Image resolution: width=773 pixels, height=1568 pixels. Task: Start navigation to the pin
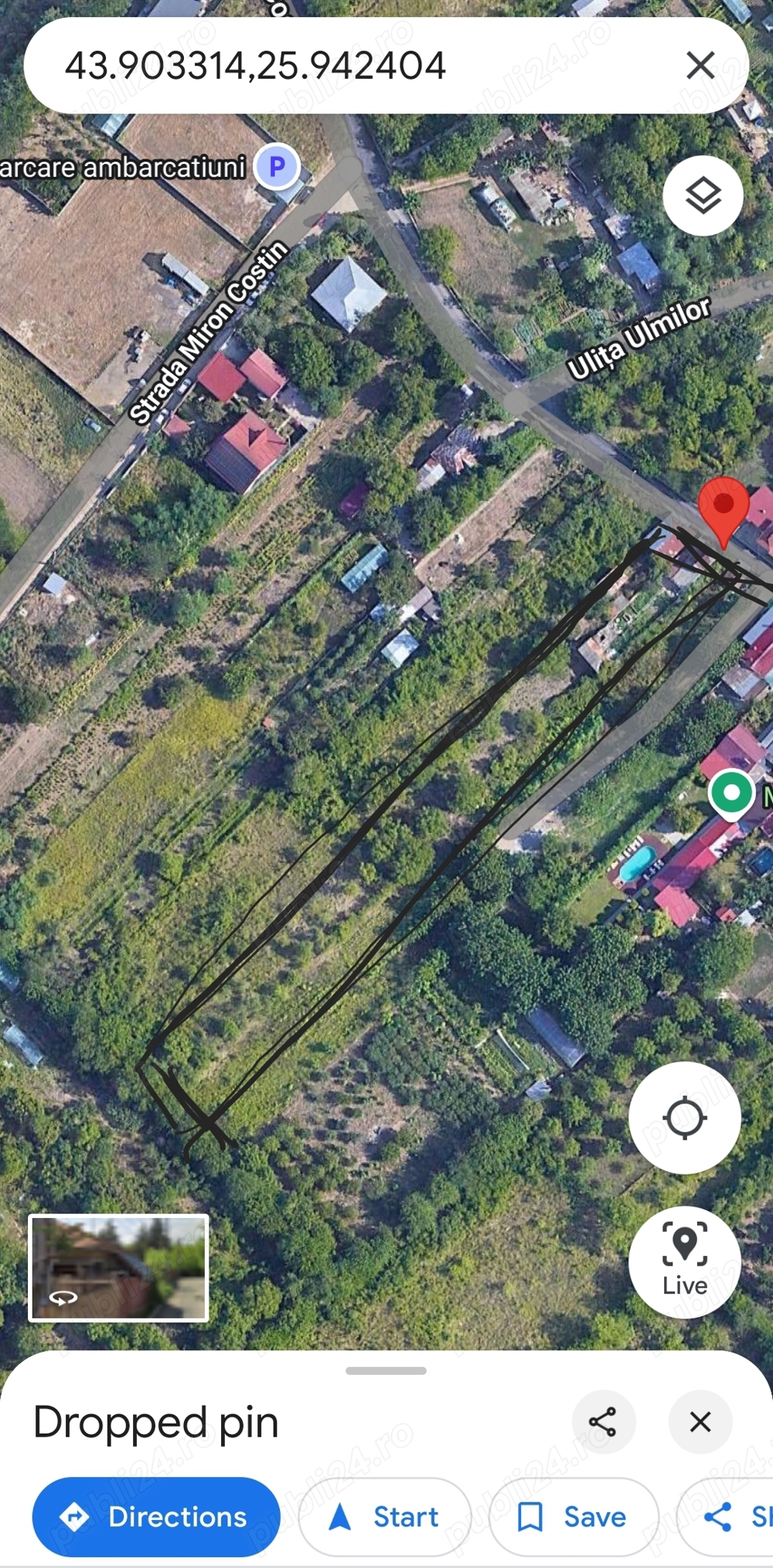(x=385, y=1517)
